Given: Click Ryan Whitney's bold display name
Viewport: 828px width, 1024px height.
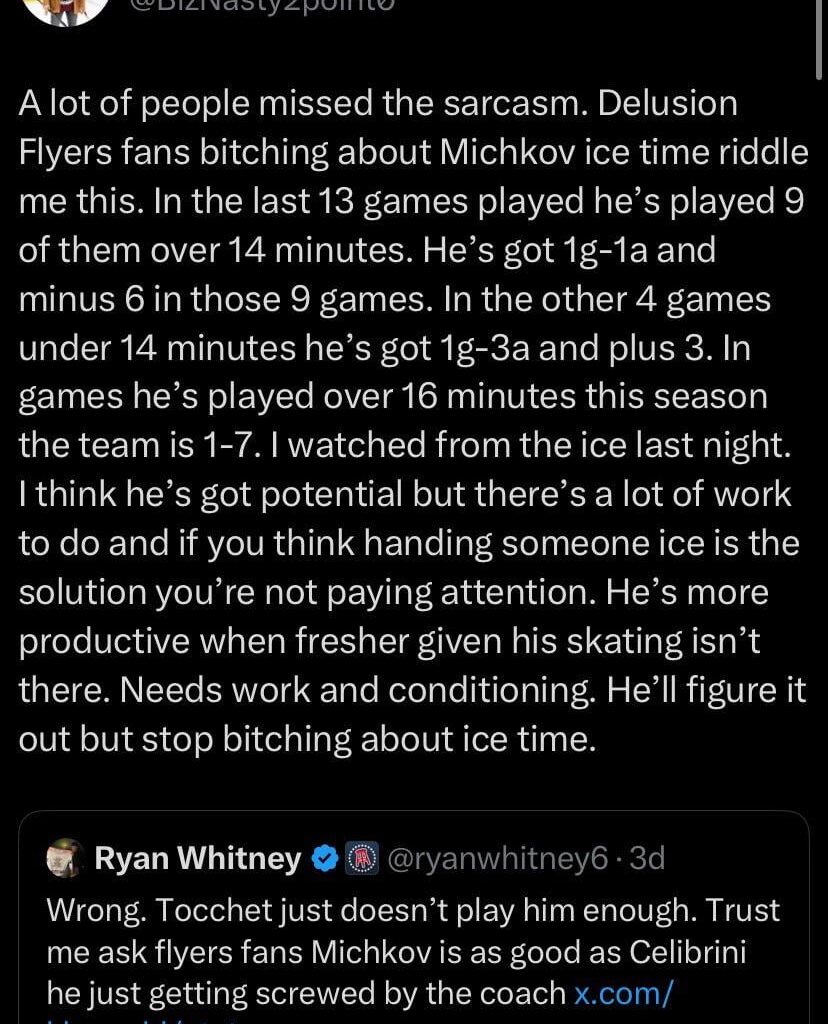Looking at the screenshot, I should (x=196, y=857).
